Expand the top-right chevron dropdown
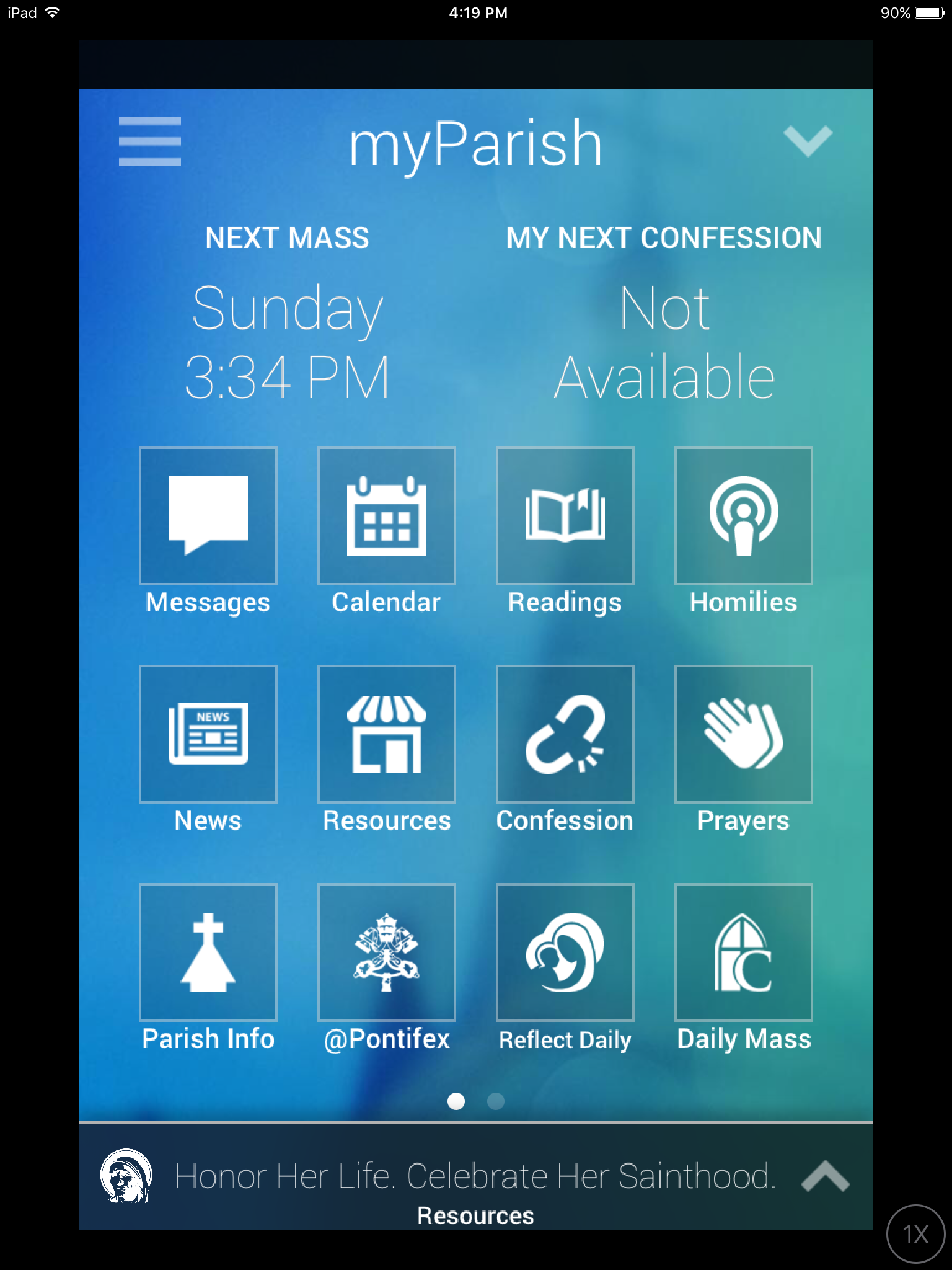The image size is (952, 1270). pos(808,141)
